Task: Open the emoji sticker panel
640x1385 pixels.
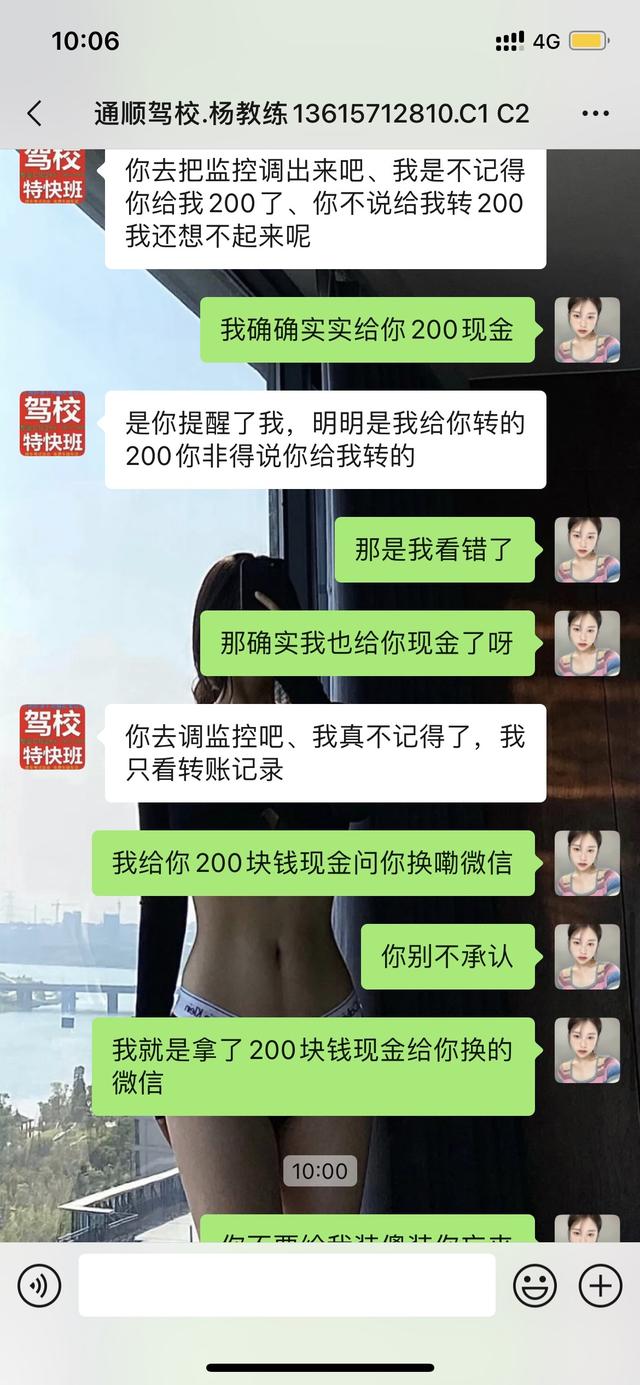Action: 535,1285
